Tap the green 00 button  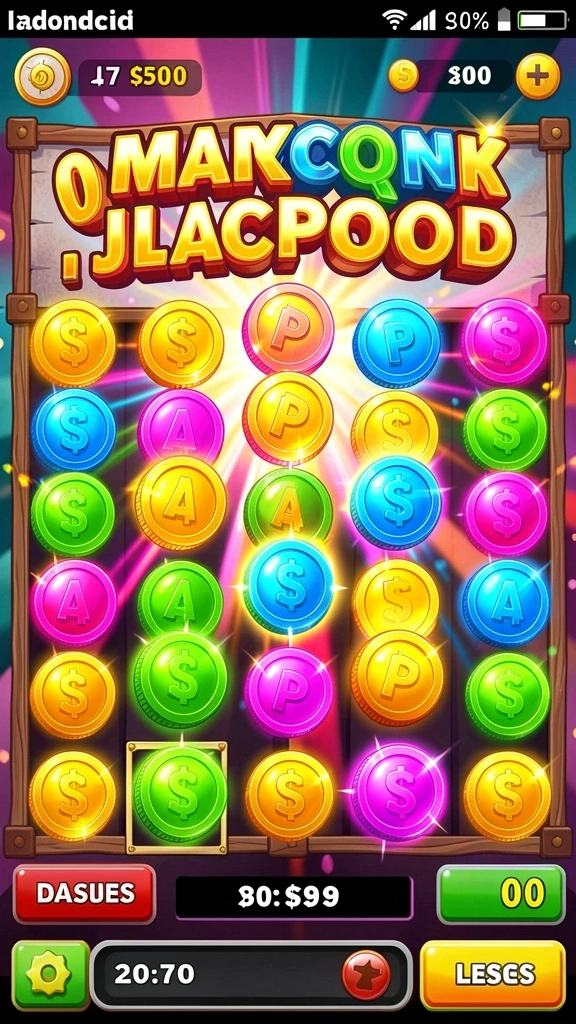[501, 894]
